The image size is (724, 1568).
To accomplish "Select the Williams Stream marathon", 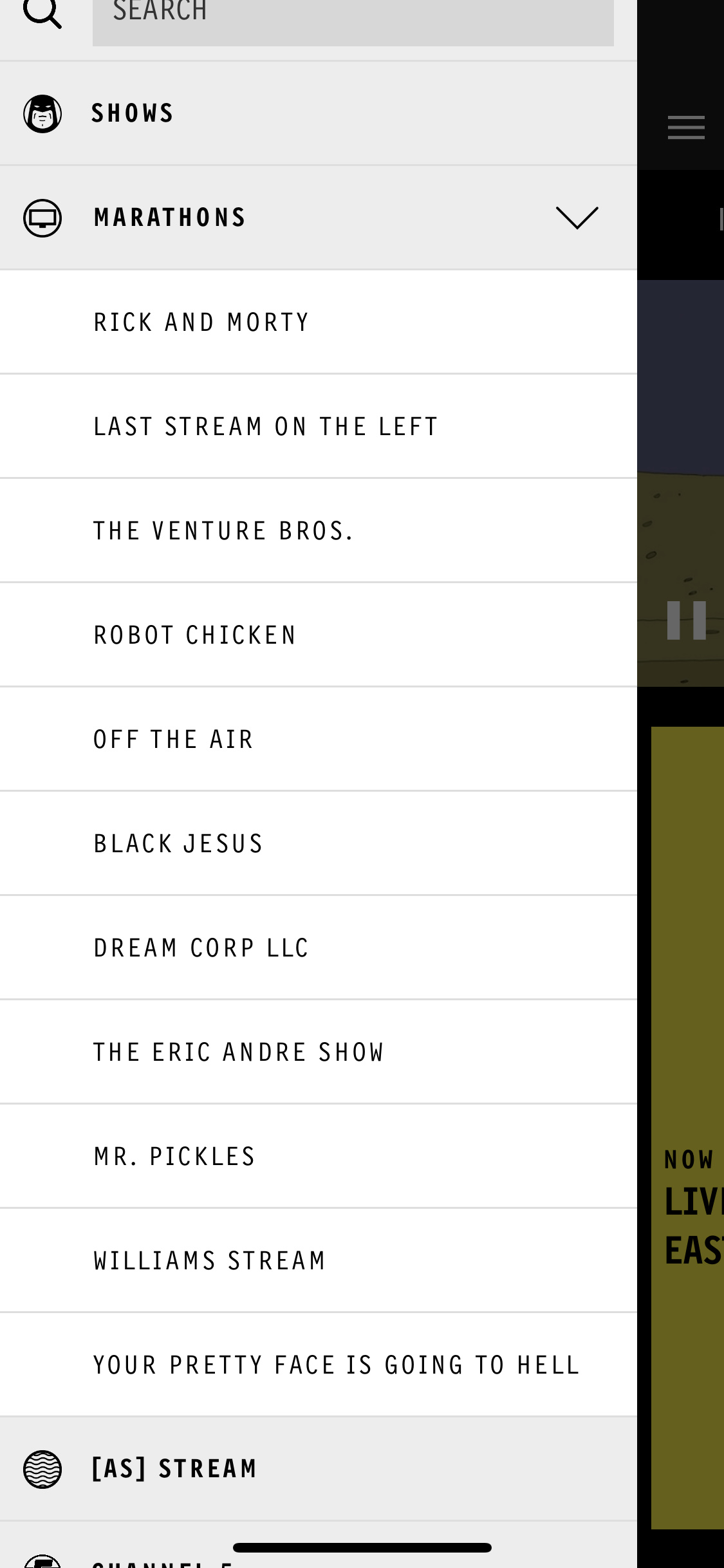I will (x=209, y=1261).
